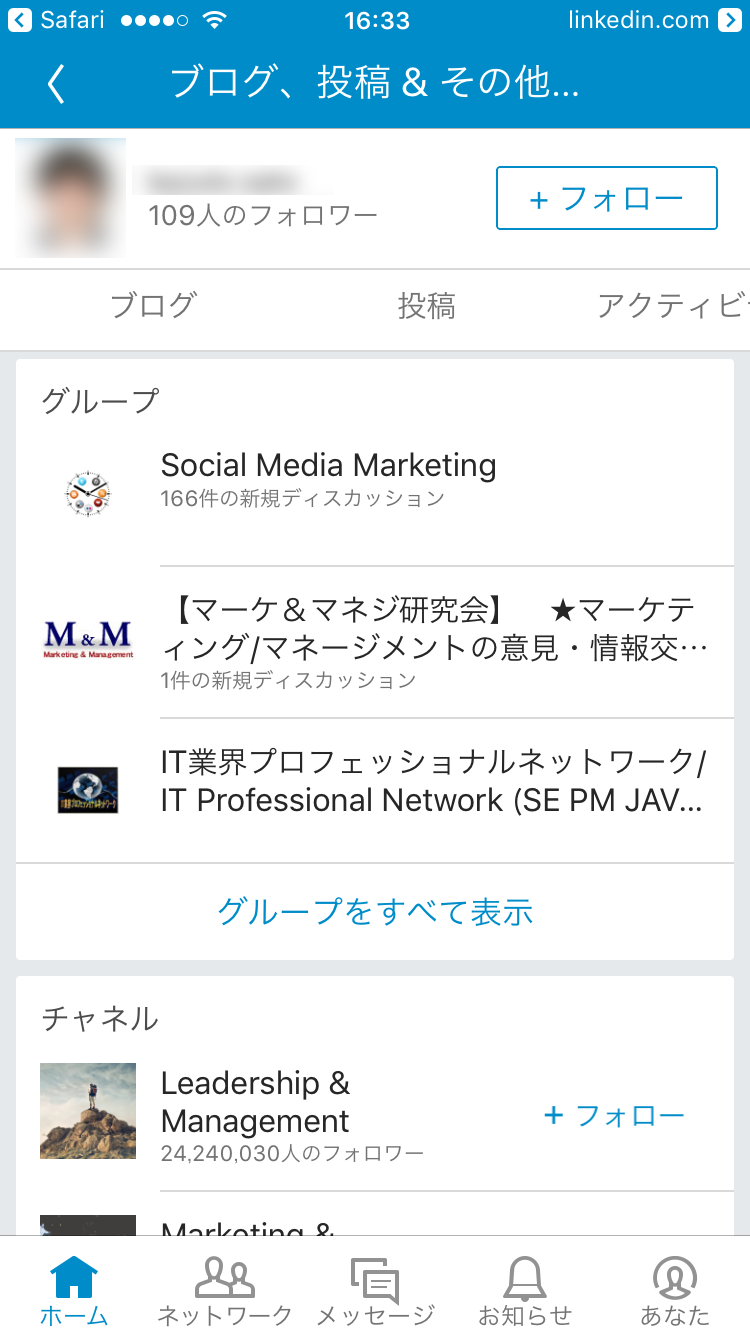Tap グループをすべて表示 to see all groups
Screen dimensions: 750x1334
(375, 911)
